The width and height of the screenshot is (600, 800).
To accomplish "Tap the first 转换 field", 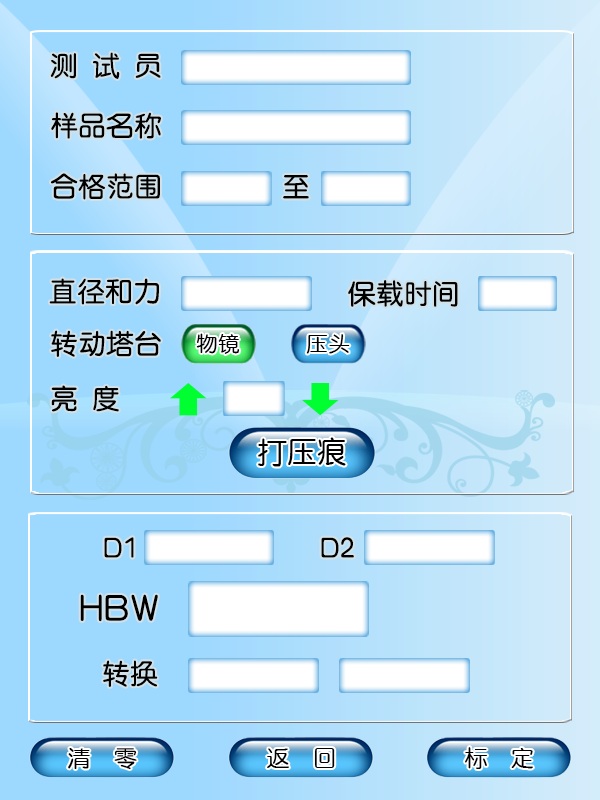I will tap(253, 675).
